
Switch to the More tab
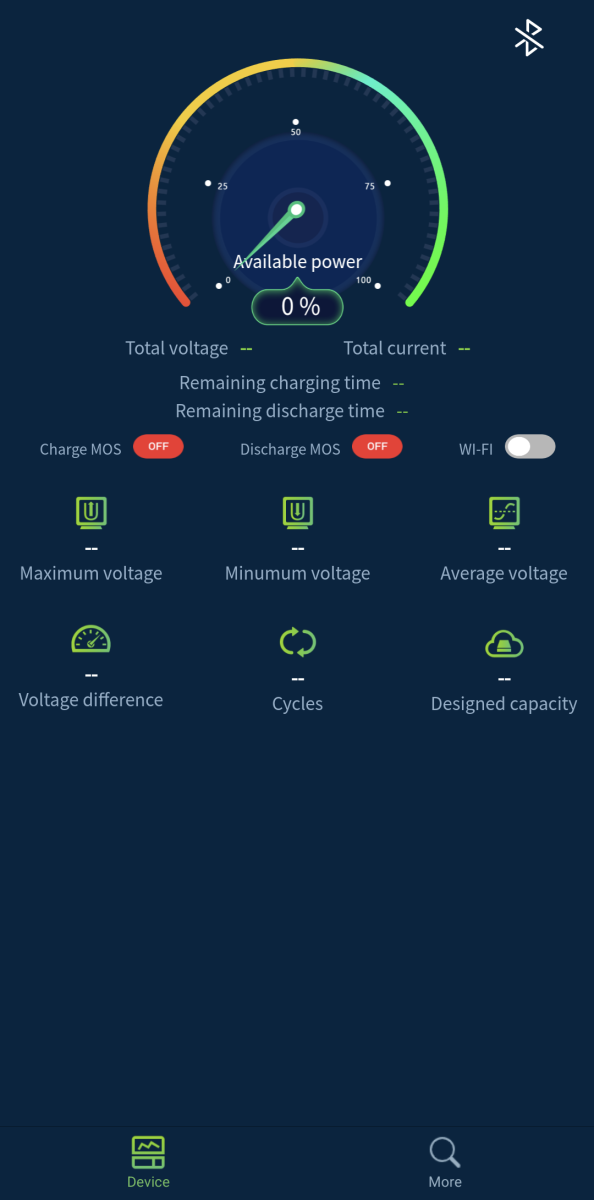click(x=445, y=1163)
